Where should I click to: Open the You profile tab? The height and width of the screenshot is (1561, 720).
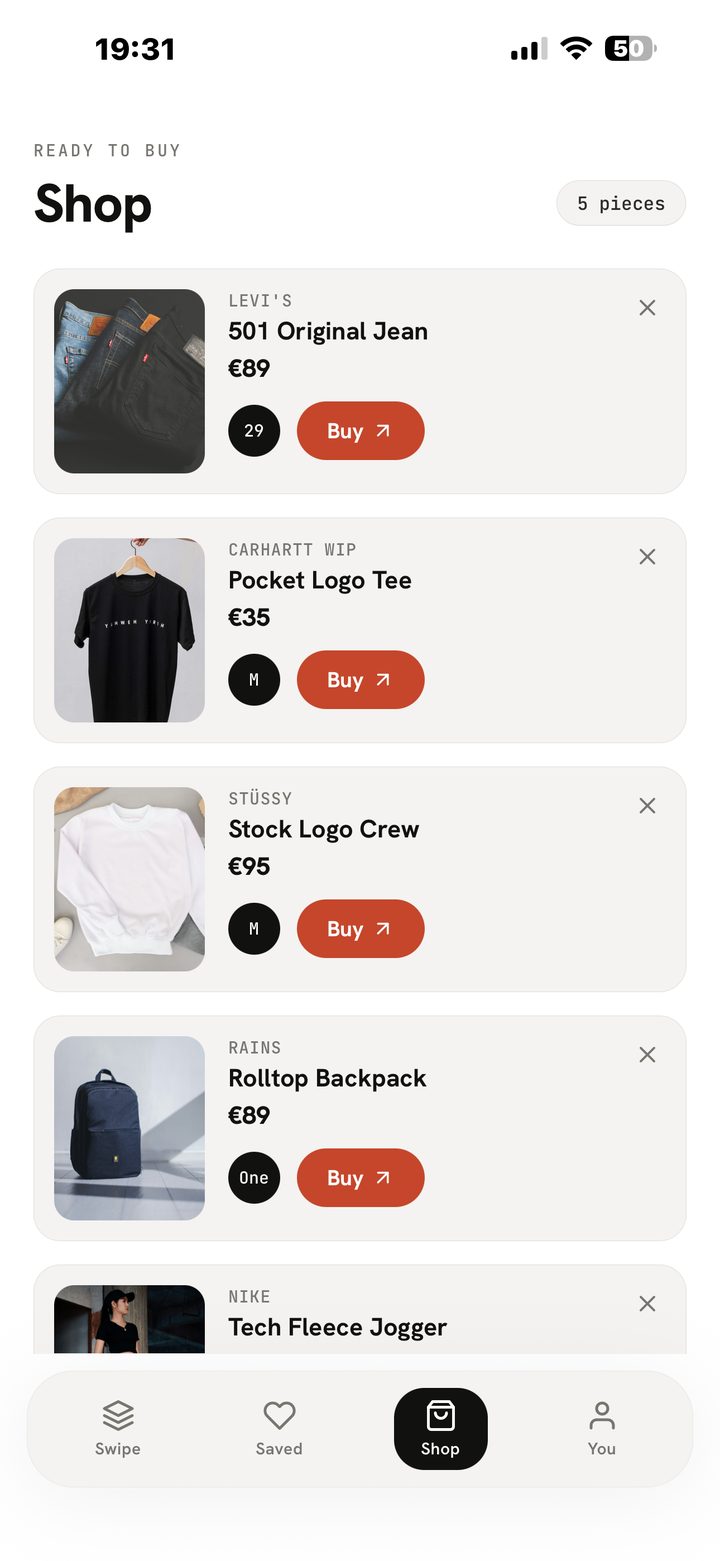coord(602,1429)
